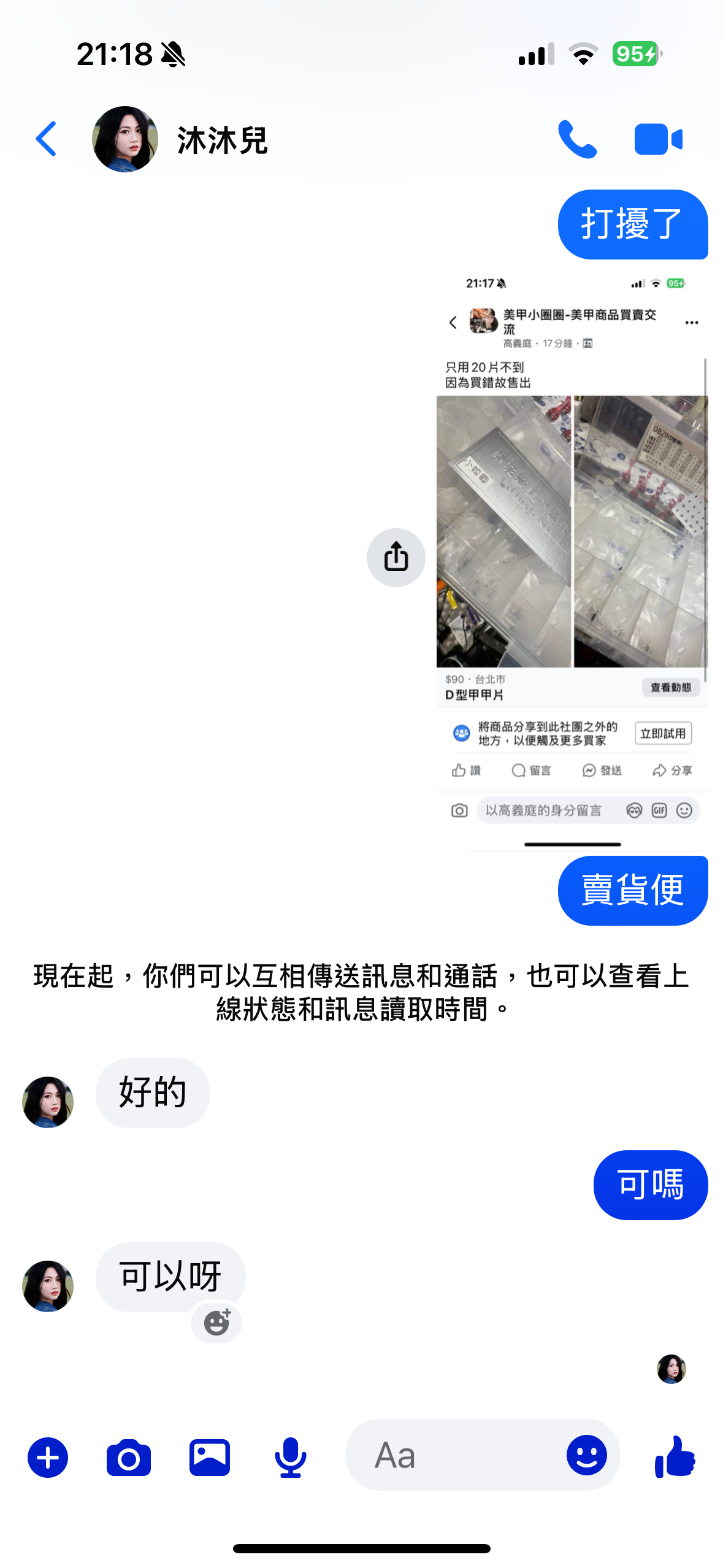Select the 賣貨便 message bubble
Screen dimensions: 723x1568
coord(632,890)
